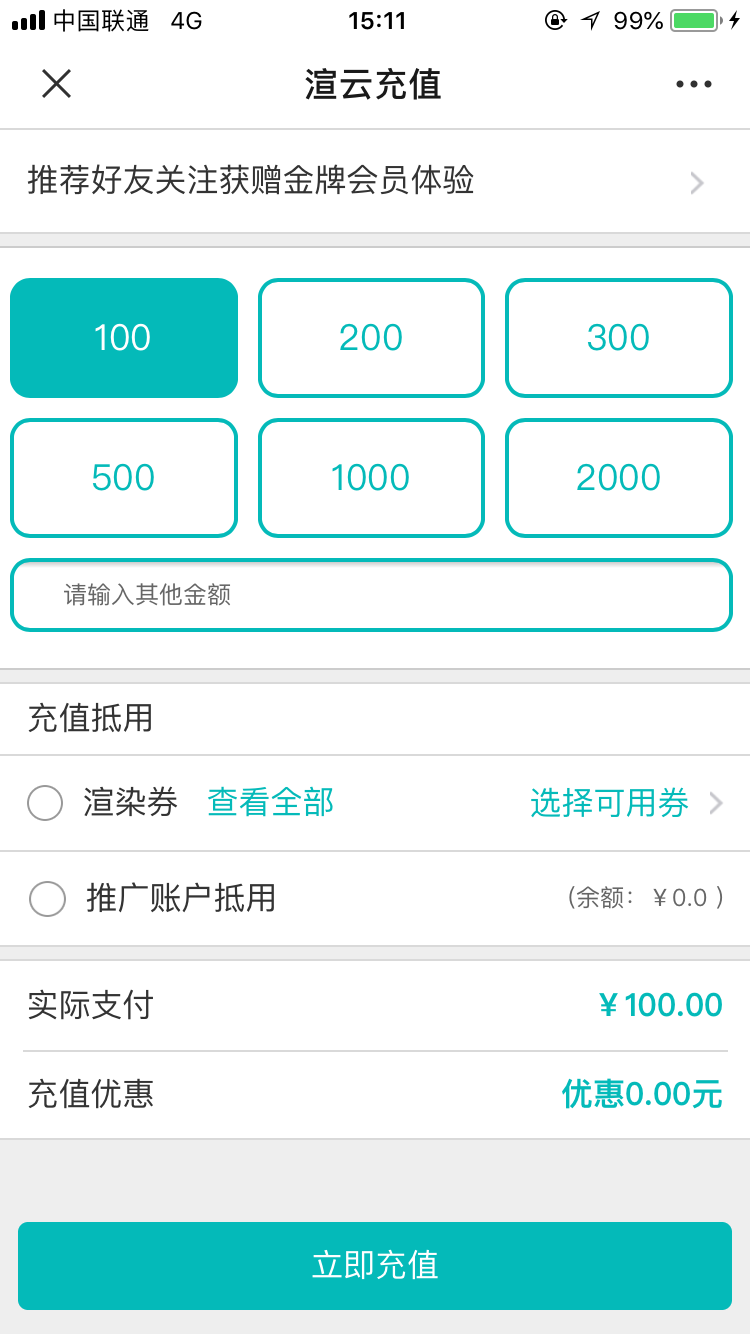
Task: Open 推荐好友关注获赠金牌会员体验 row
Action: 375,182
